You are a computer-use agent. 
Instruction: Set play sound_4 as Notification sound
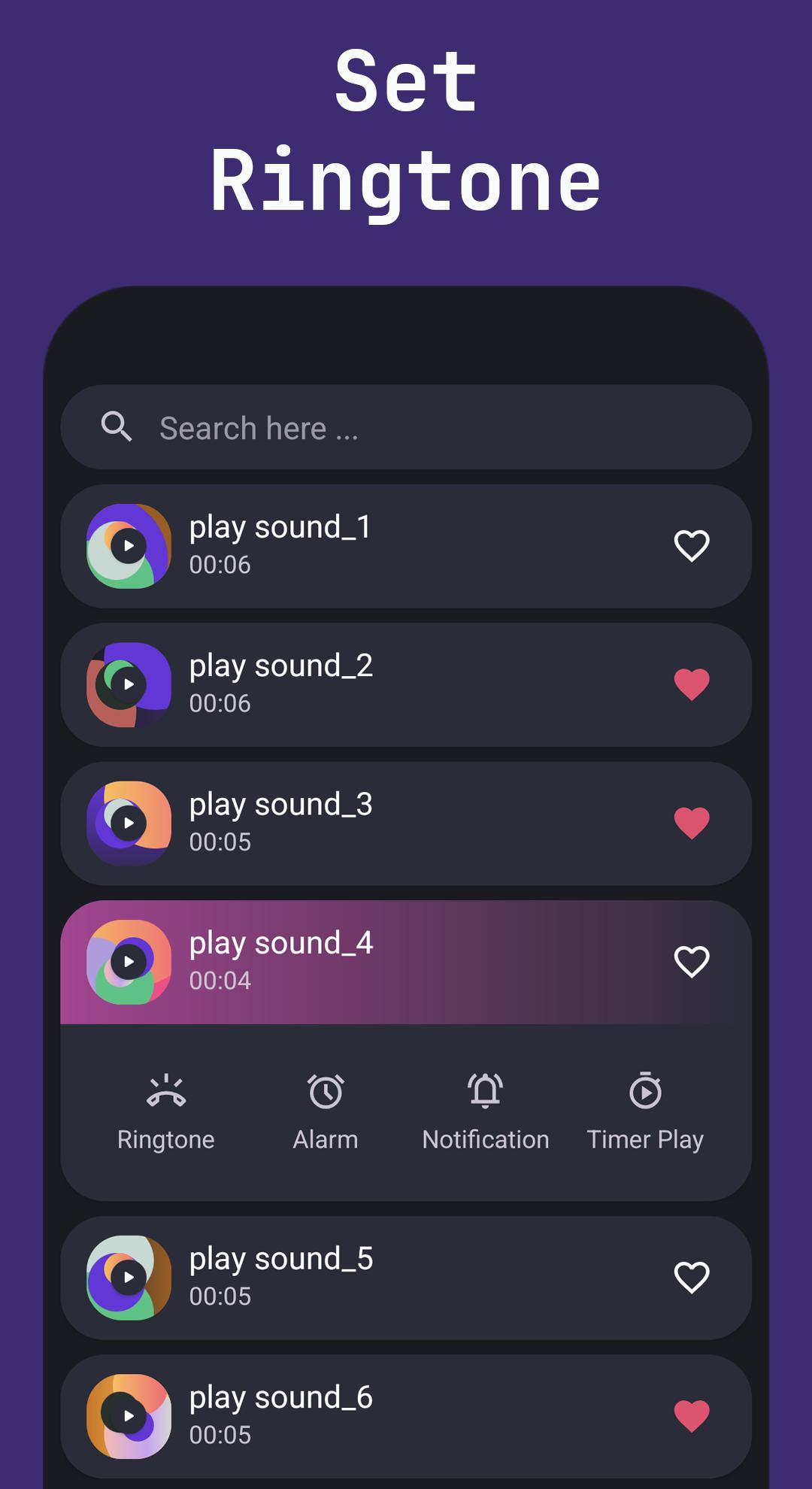click(x=485, y=1114)
